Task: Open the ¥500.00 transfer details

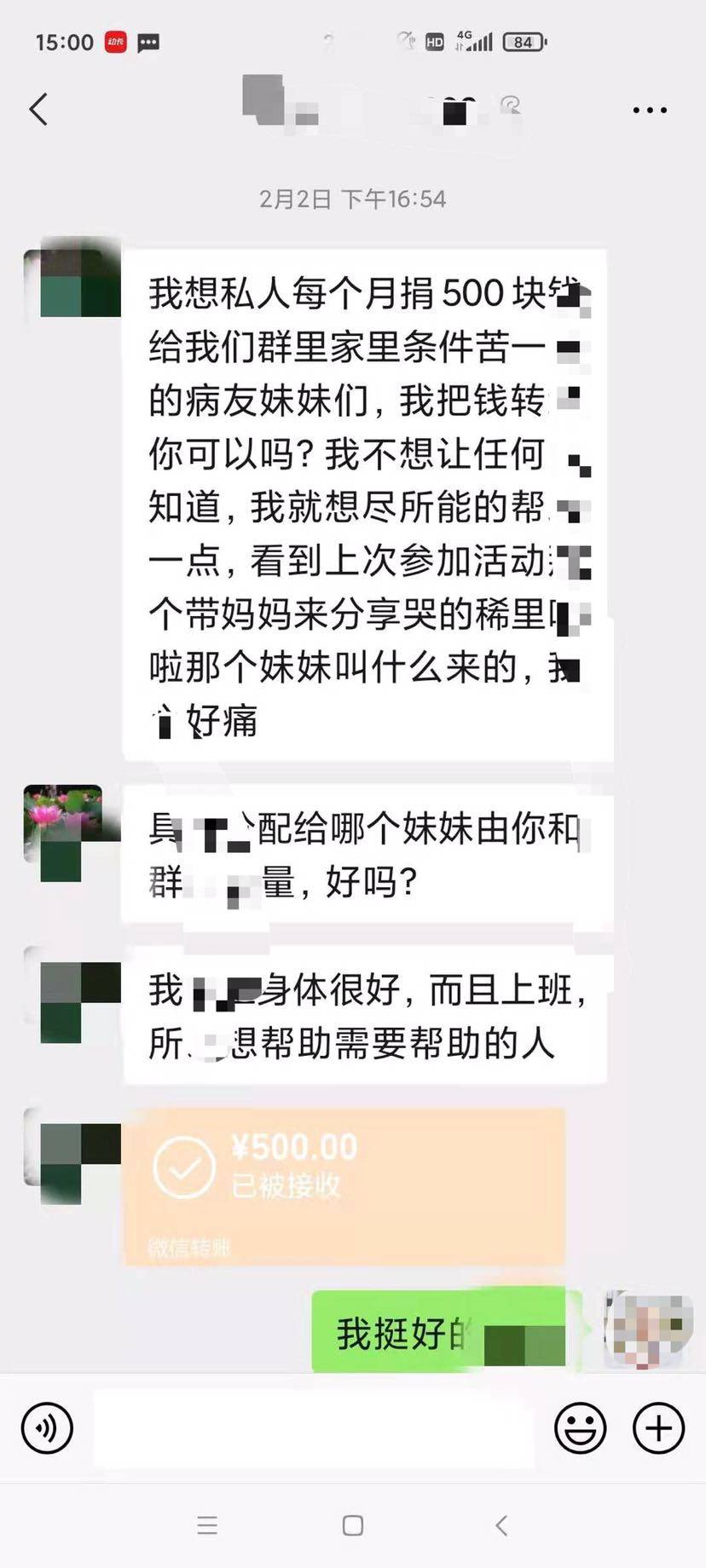Action: (x=344, y=1186)
